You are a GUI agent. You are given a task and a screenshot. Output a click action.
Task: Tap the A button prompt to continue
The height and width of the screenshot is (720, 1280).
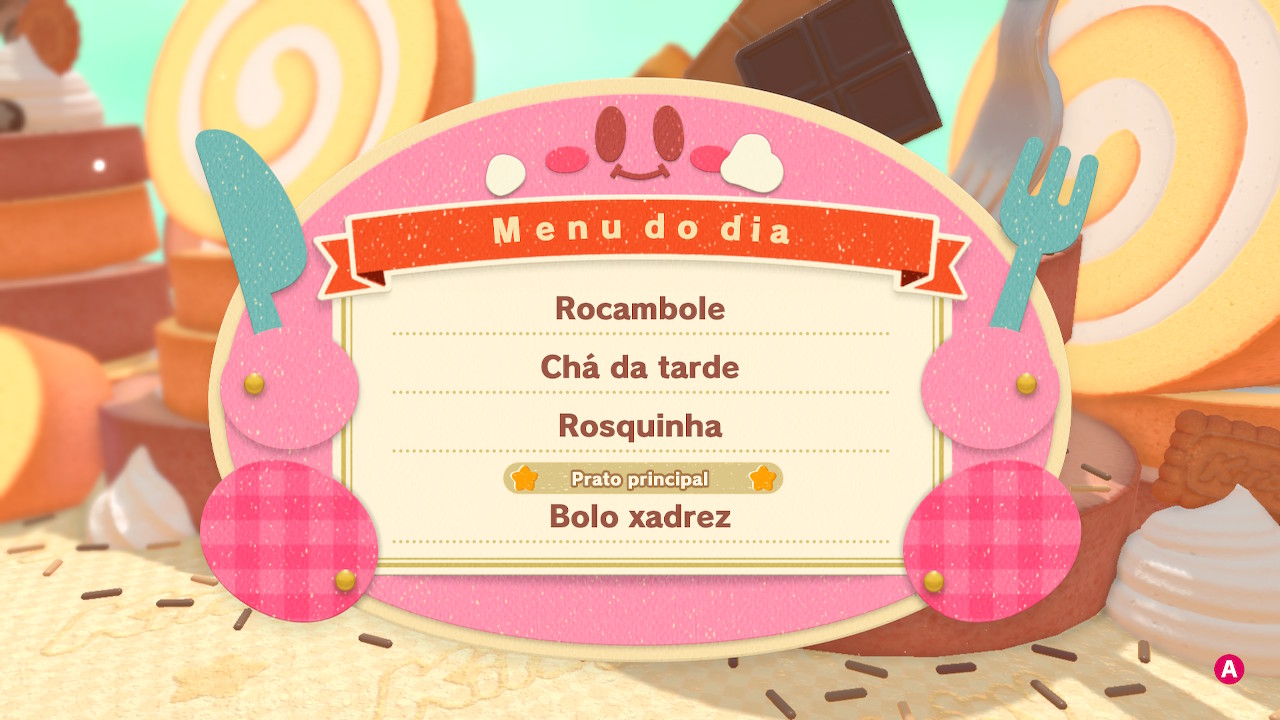click(1228, 669)
